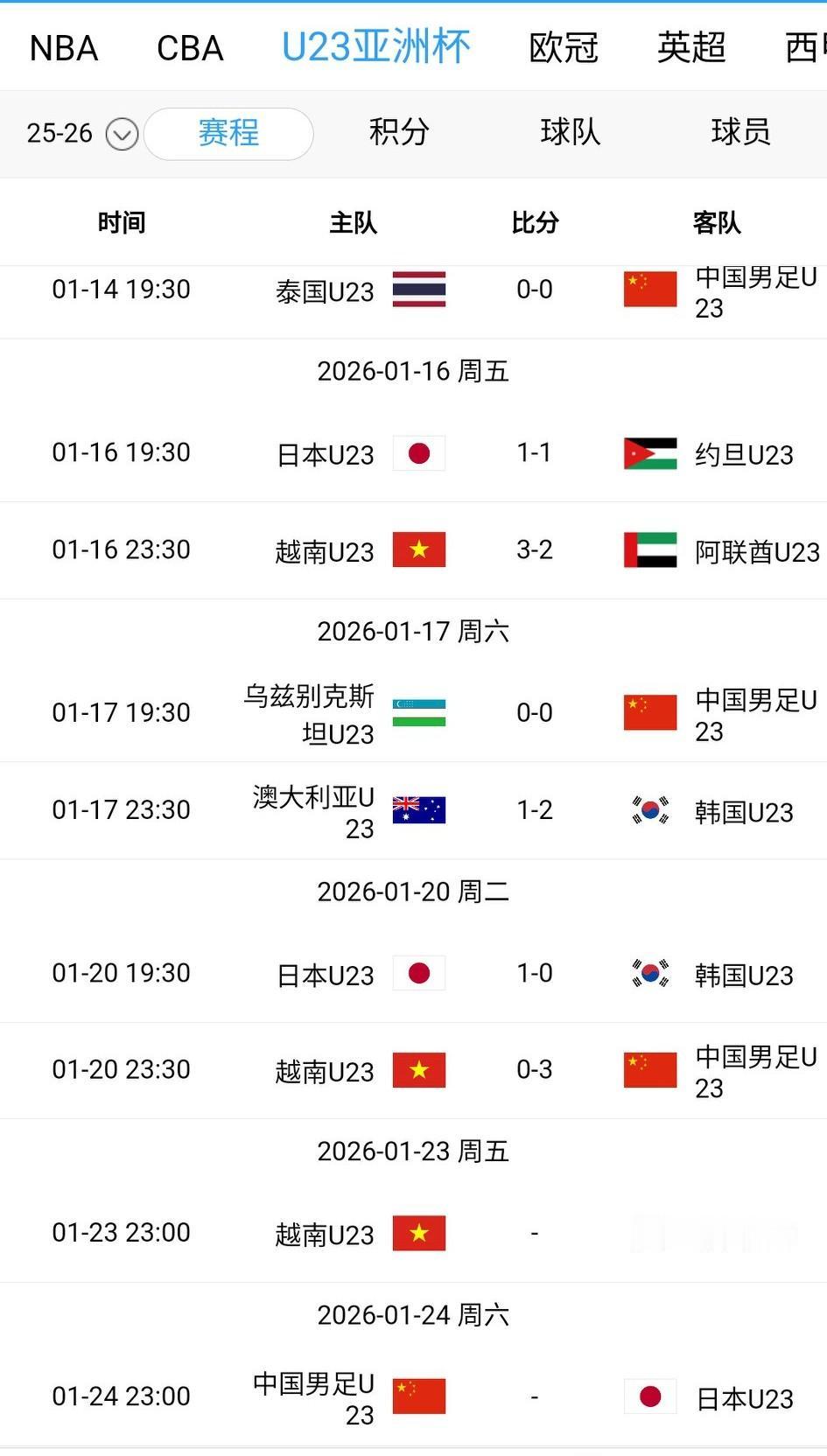The height and width of the screenshot is (1456, 827).
Task: Open the 球员 players tab
Action: (740, 133)
